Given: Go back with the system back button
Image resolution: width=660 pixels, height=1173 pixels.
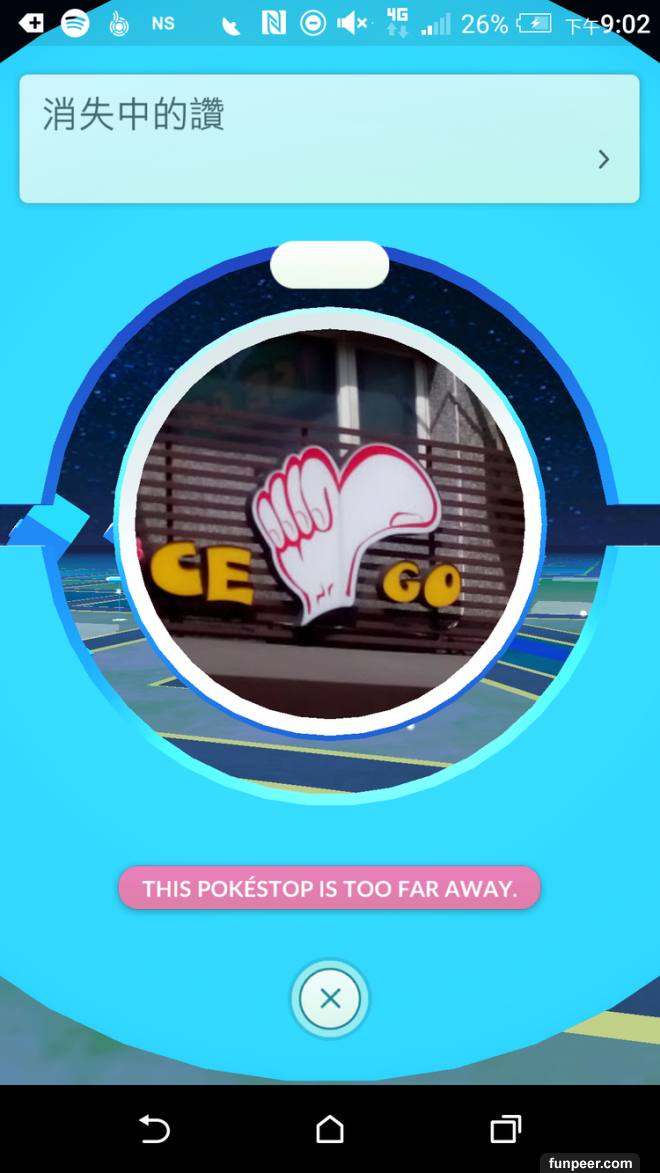Looking at the screenshot, I should pos(154,1129).
